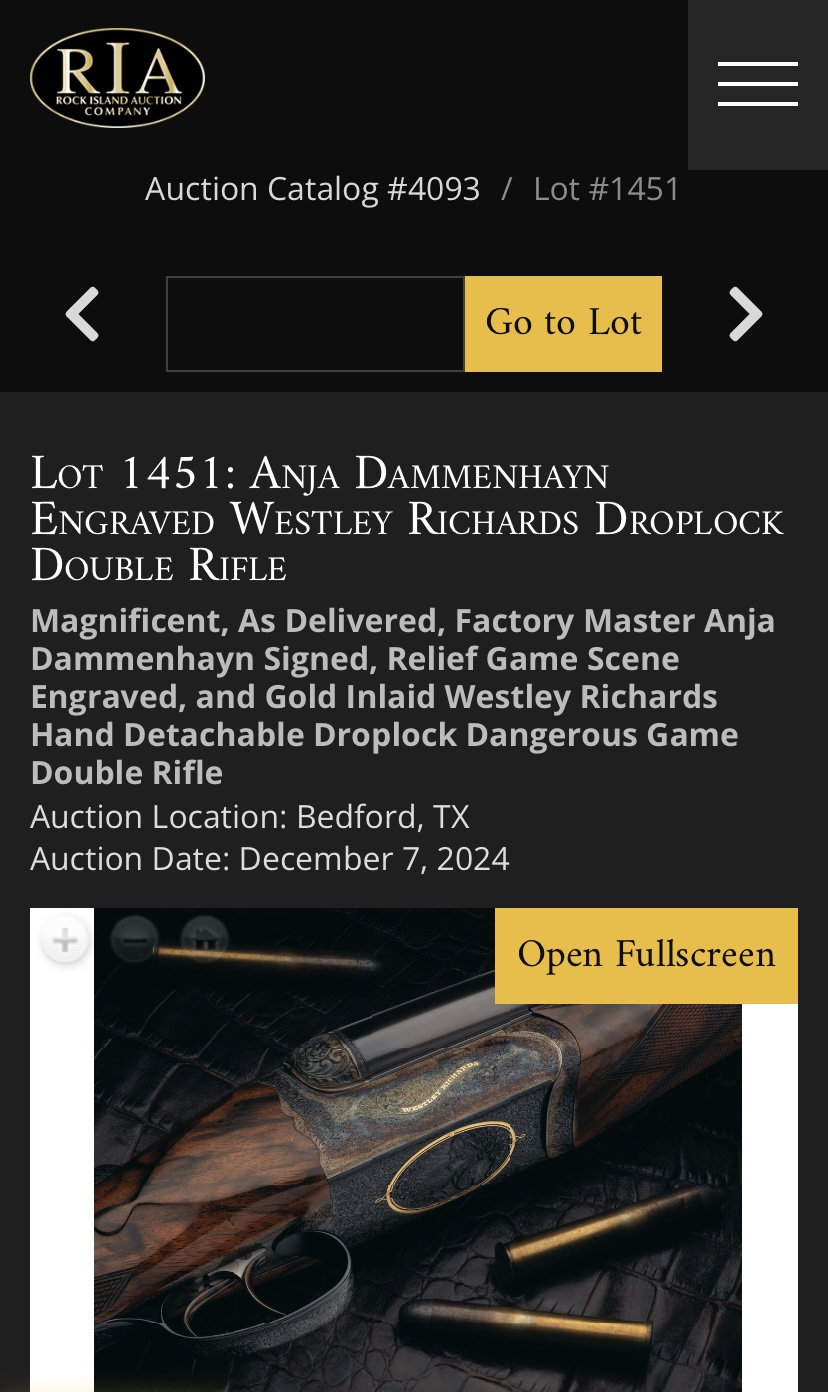Zoom in on the rifle image

(x=65, y=941)
